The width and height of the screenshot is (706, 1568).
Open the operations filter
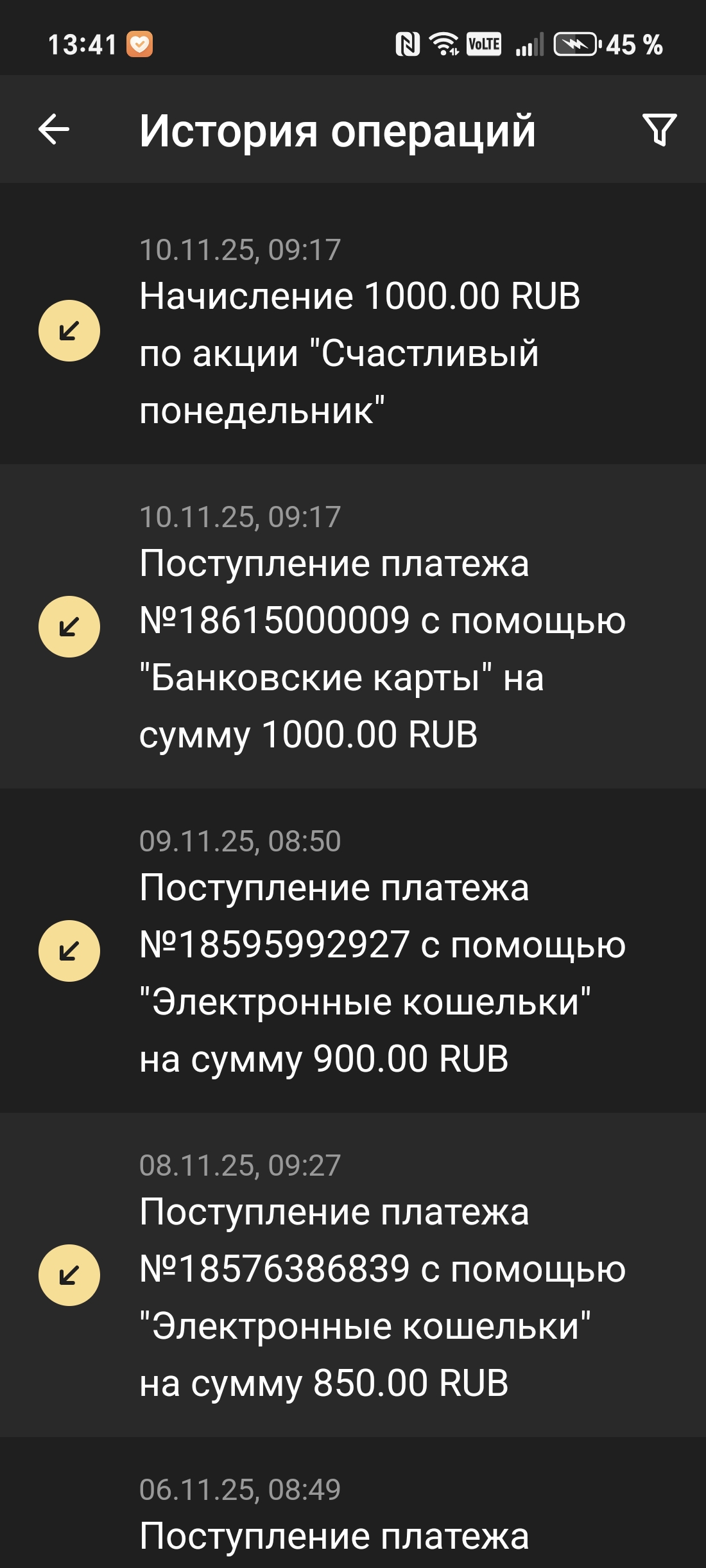click(659, 130)
